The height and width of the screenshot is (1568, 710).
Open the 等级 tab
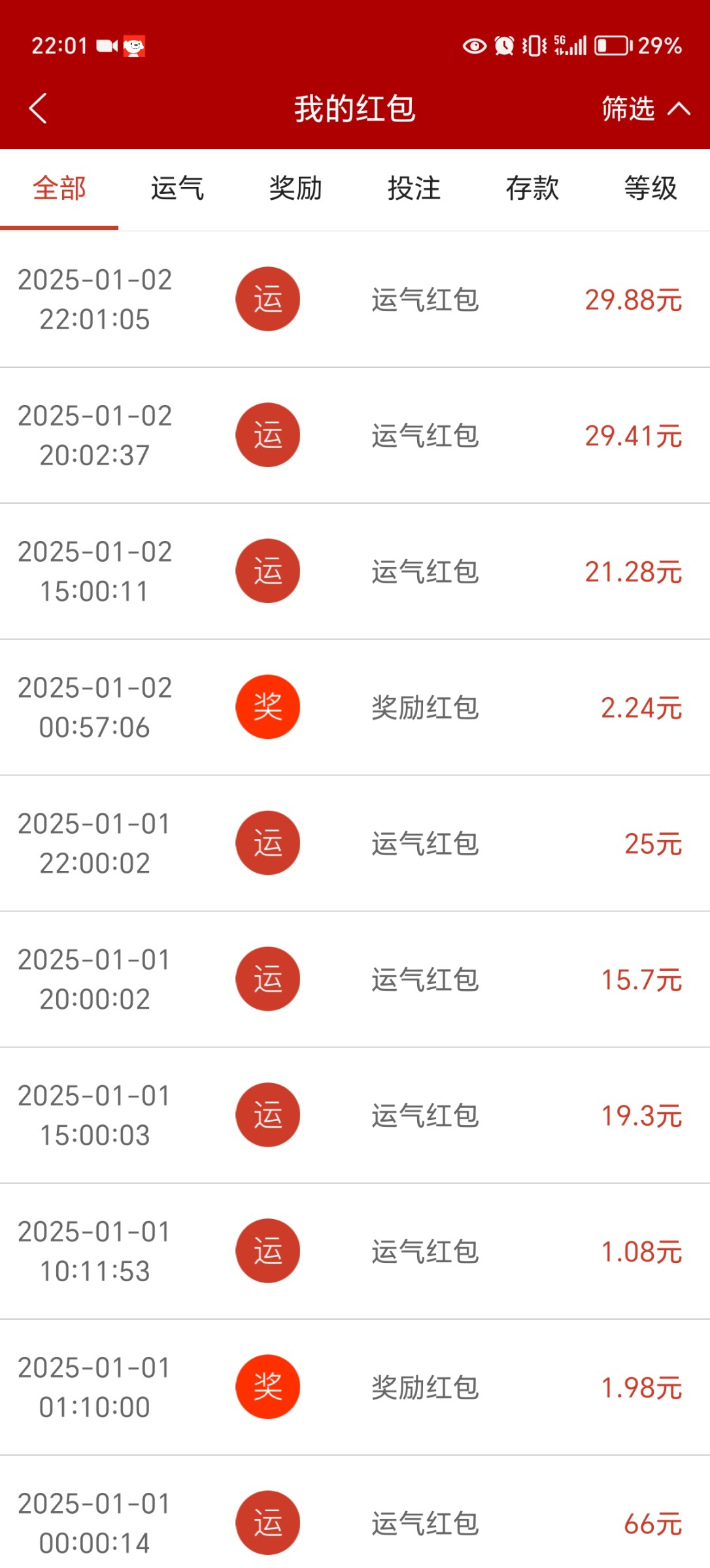tap(651, 189)
